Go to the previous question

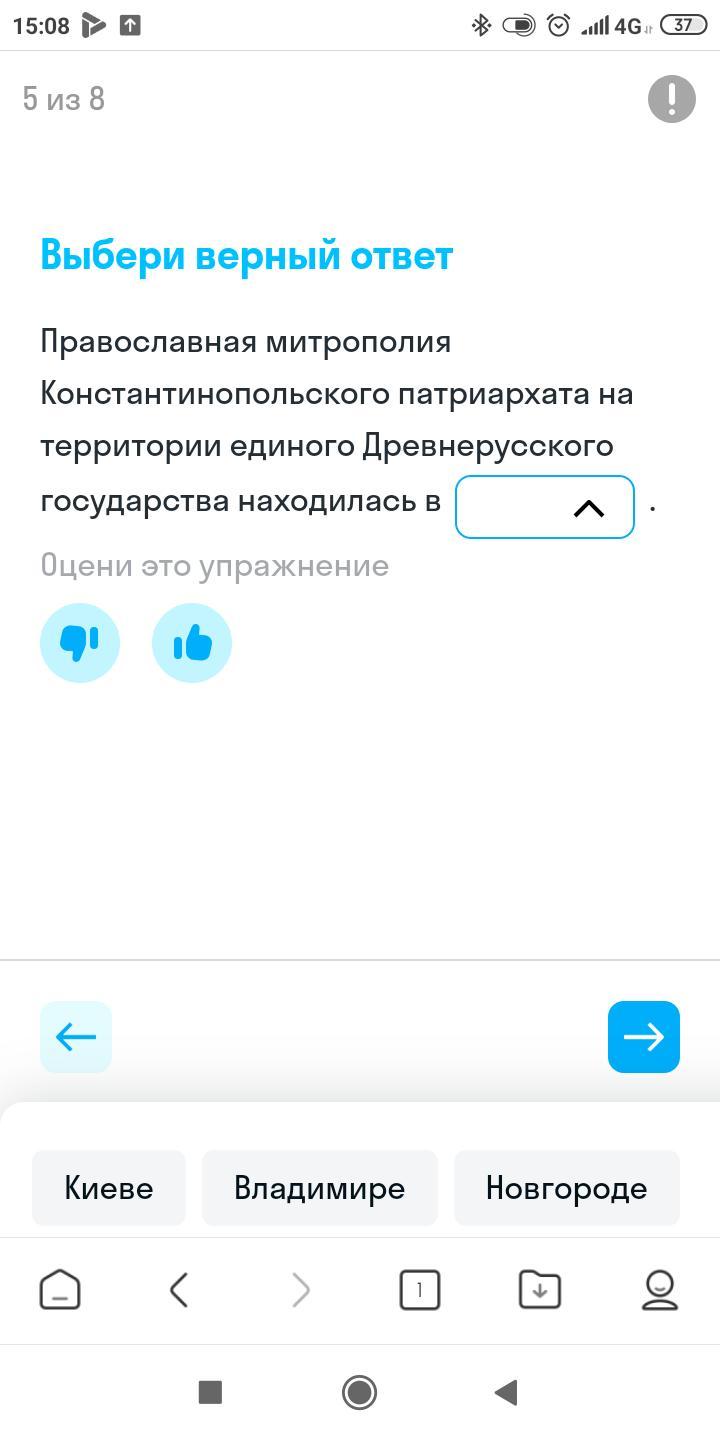76,1037
